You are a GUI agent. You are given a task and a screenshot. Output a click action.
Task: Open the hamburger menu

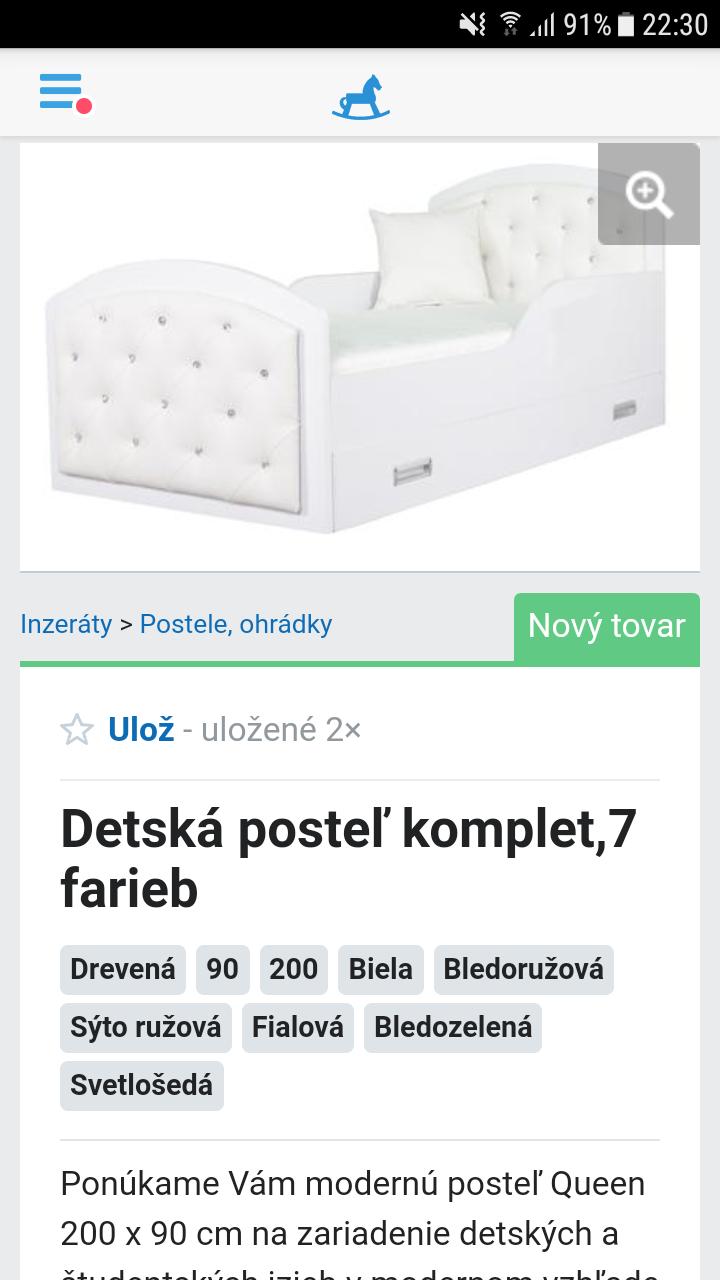click(x=62, y=92)
